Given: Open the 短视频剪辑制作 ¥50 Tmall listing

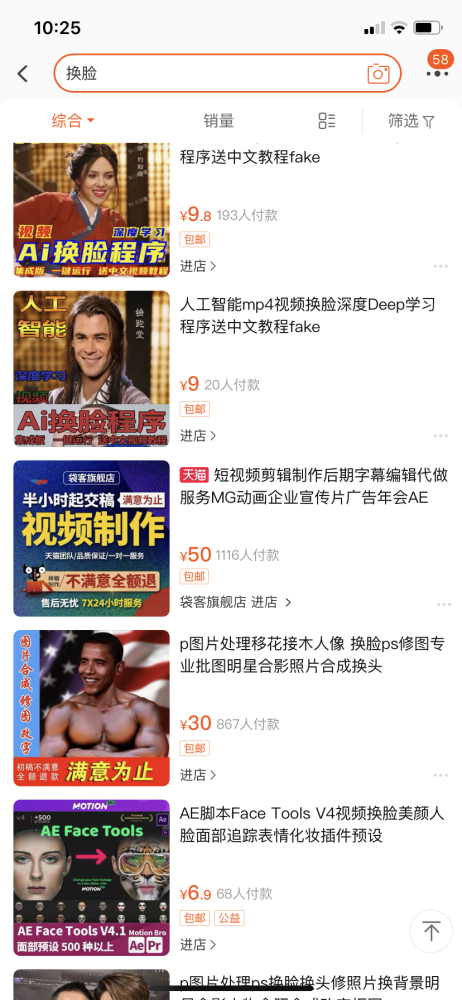Looking at the screenshot, I should pyautogui.click(x=231, y=538).
